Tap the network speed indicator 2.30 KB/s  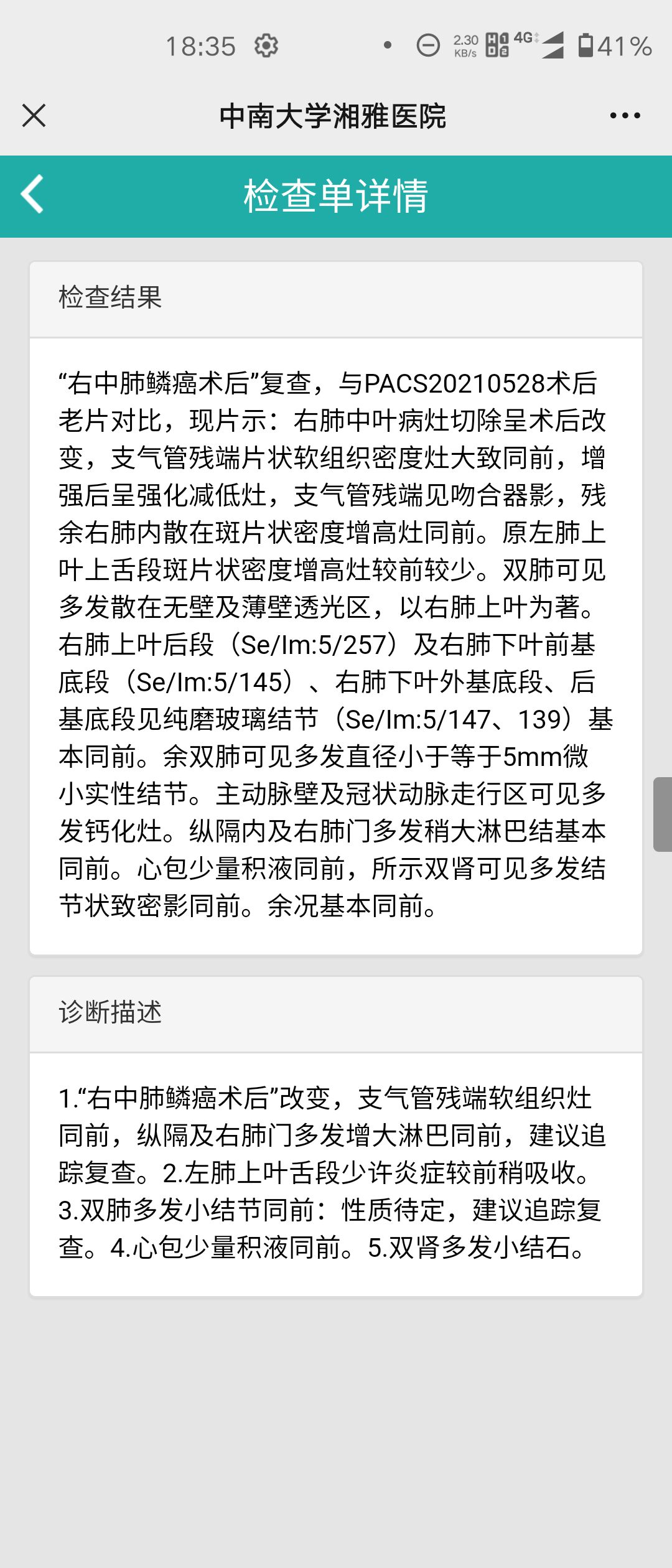tap(465, 46)
